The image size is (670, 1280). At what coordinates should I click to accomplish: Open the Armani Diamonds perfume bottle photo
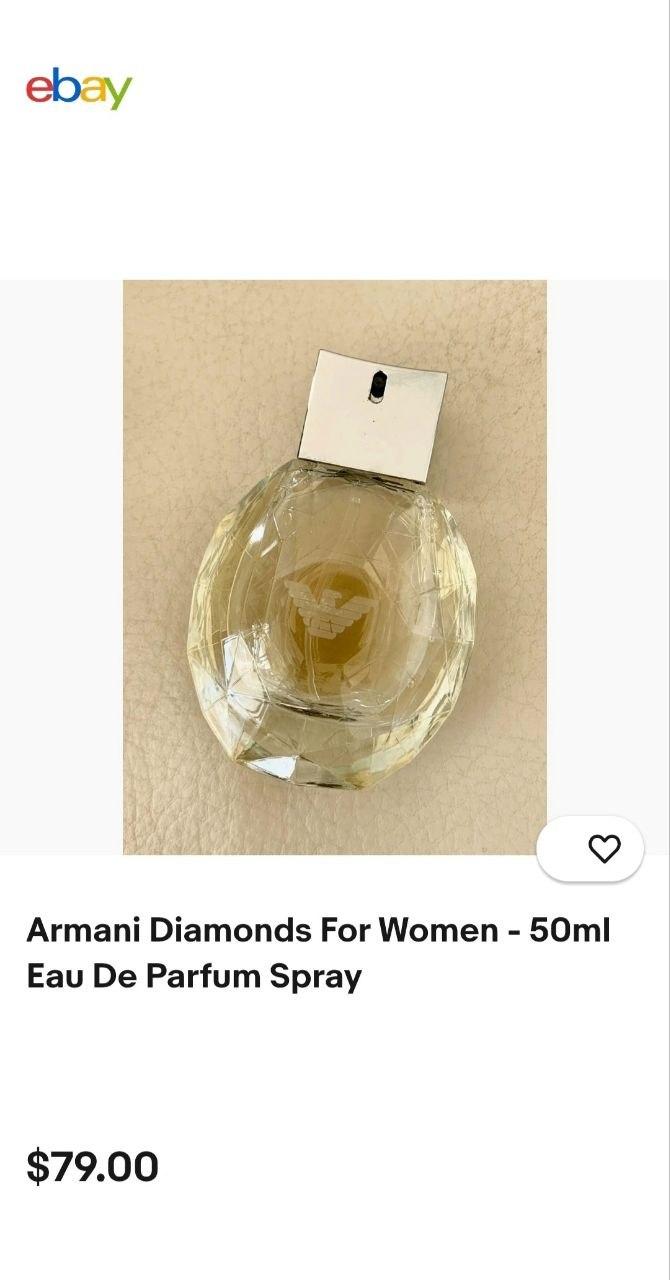click(x=334, y=566)
